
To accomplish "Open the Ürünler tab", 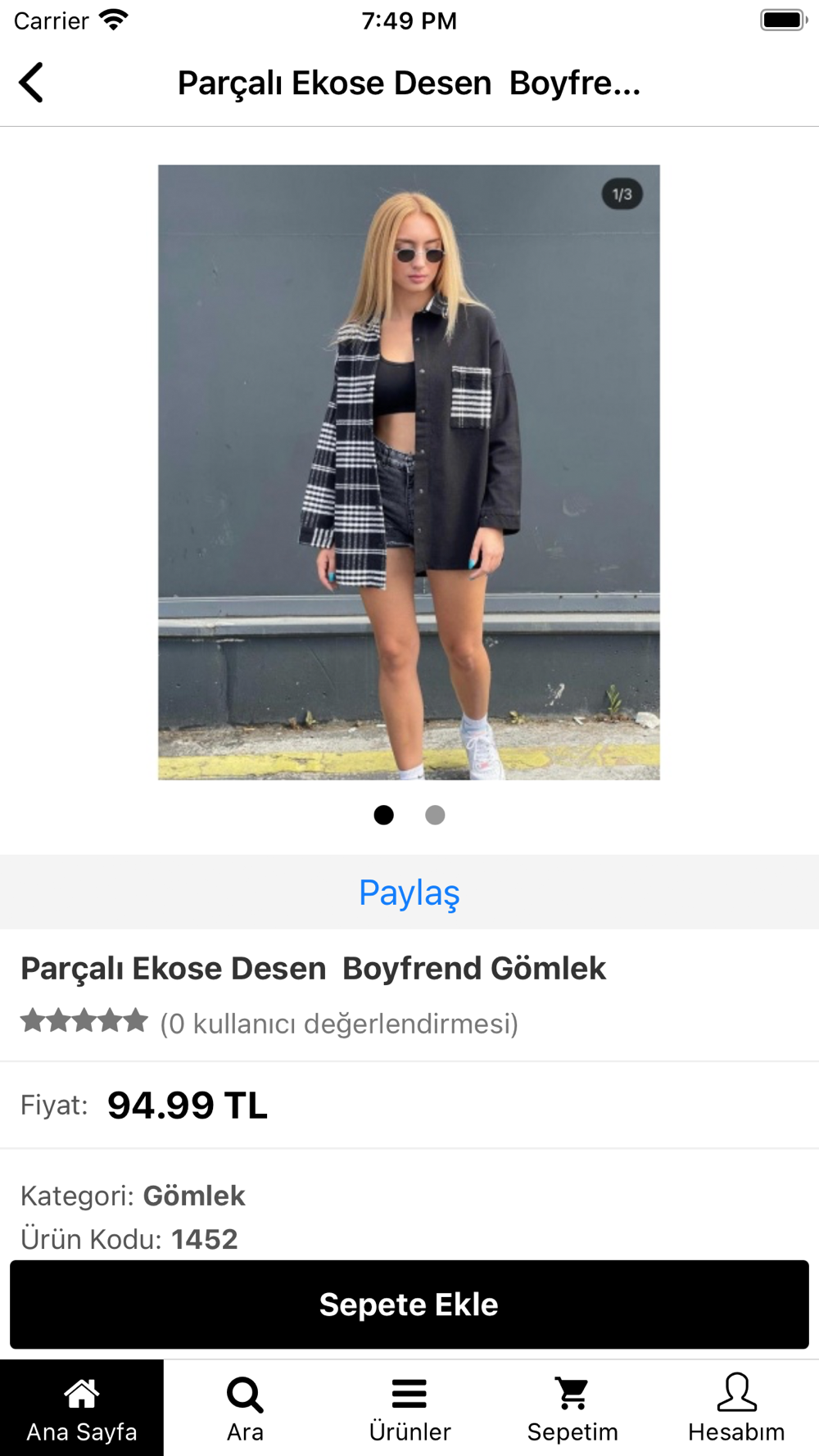I will 409,1409.
